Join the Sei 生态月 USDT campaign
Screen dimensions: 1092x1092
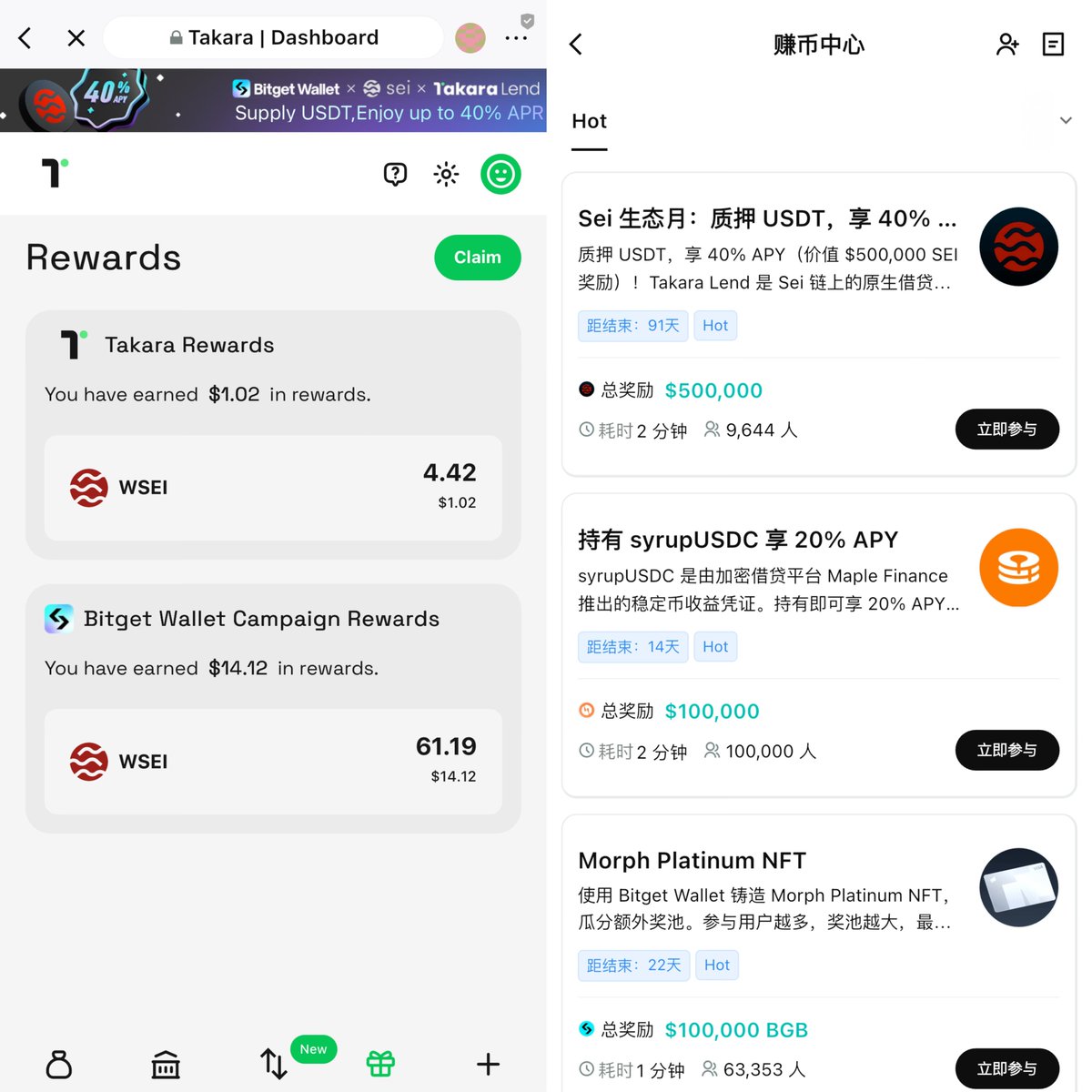click(x=1006, y=430)
